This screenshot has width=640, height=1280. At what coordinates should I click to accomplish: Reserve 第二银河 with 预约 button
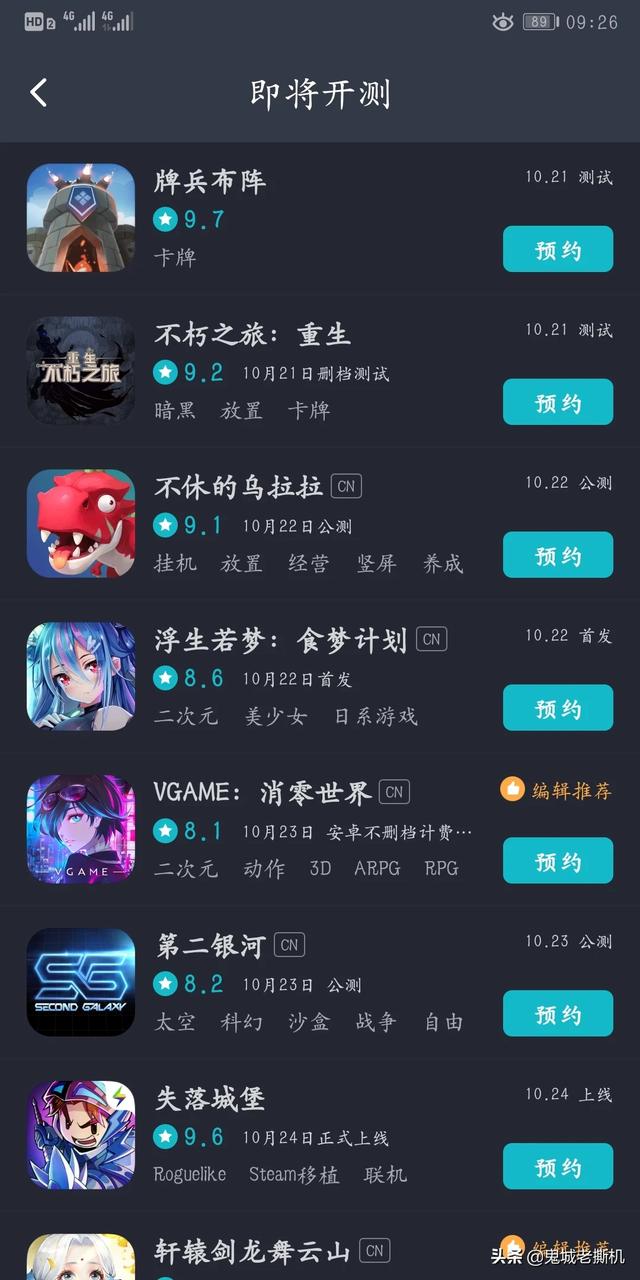(x=557, y=1014)
